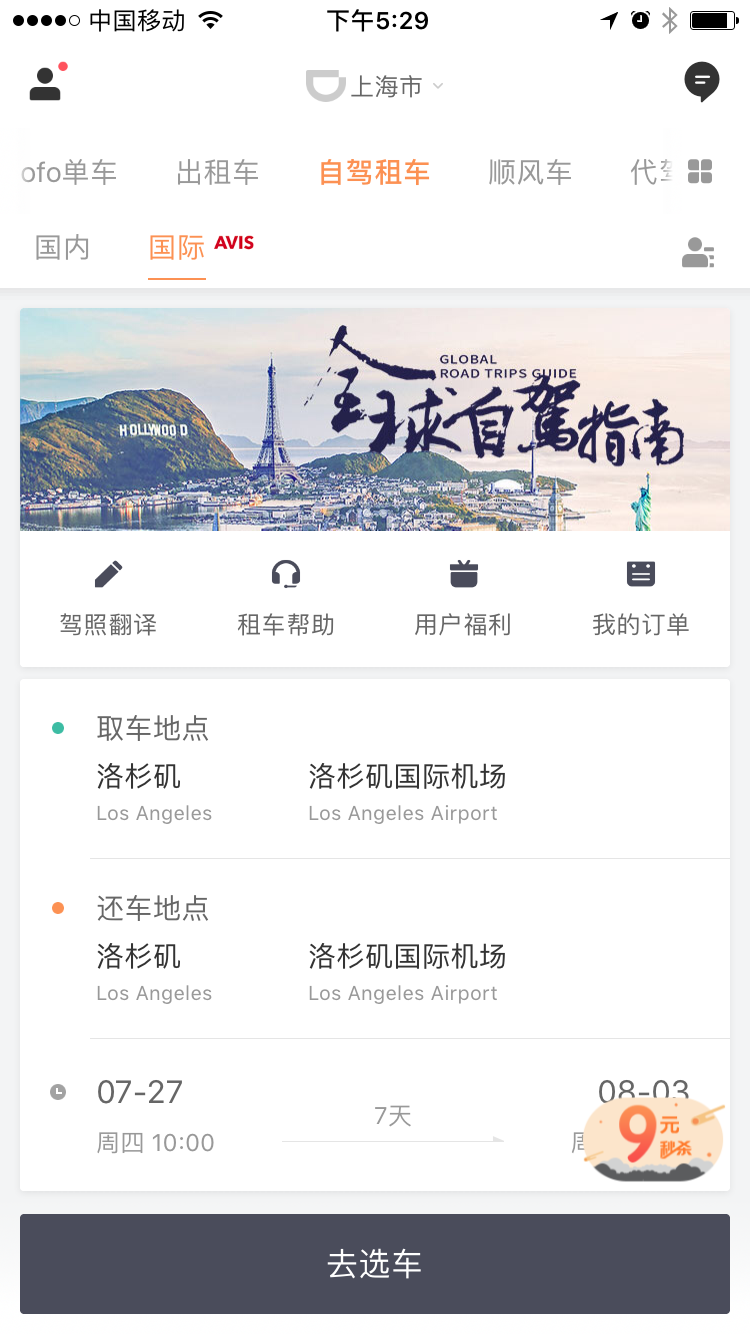Tap the 去选车 button
Viewport: 750px width, 1334px height.
coord(375,1264)
